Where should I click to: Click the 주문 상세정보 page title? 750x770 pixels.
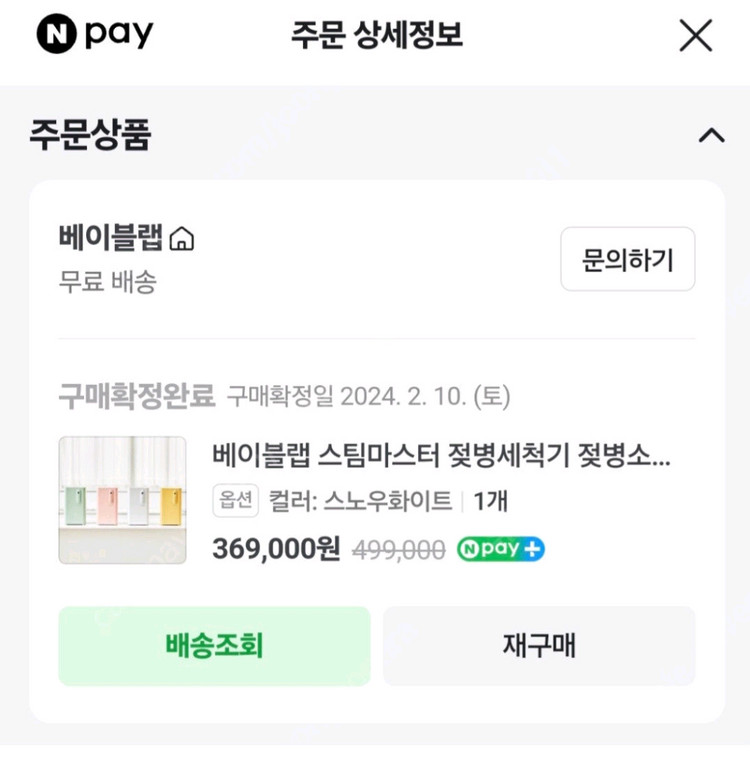[x=375, y=33]
